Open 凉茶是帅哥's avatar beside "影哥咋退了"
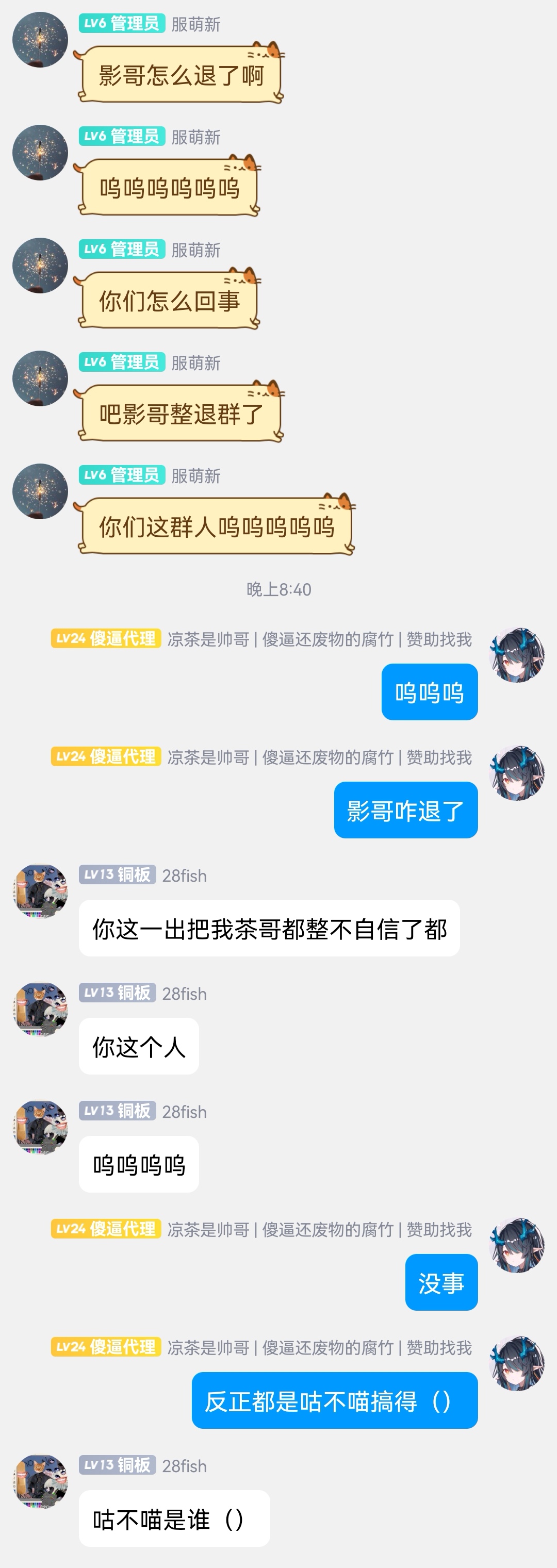Screen dimensions: 557x1568 click(517, 773)
